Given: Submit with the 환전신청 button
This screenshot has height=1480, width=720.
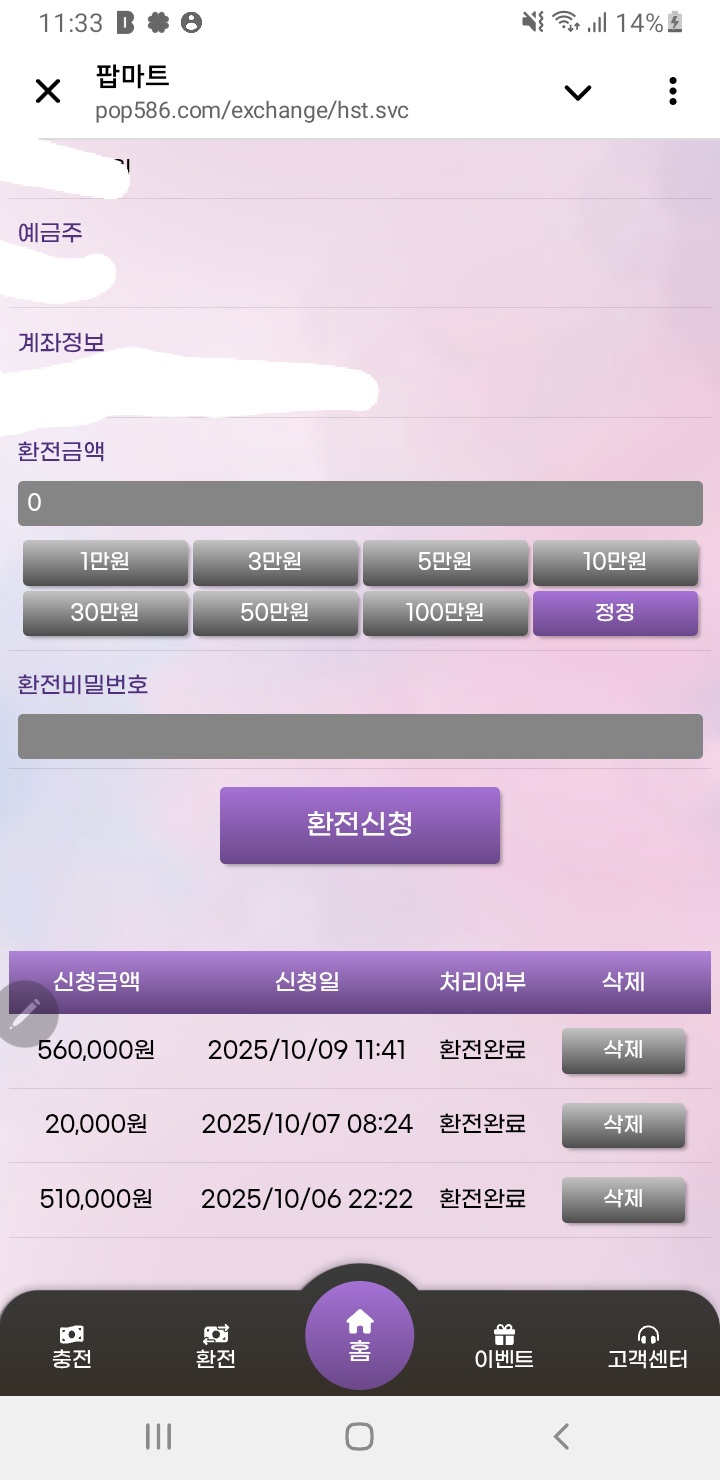Looking at the screenshot, I should click(x=360, y=825).
